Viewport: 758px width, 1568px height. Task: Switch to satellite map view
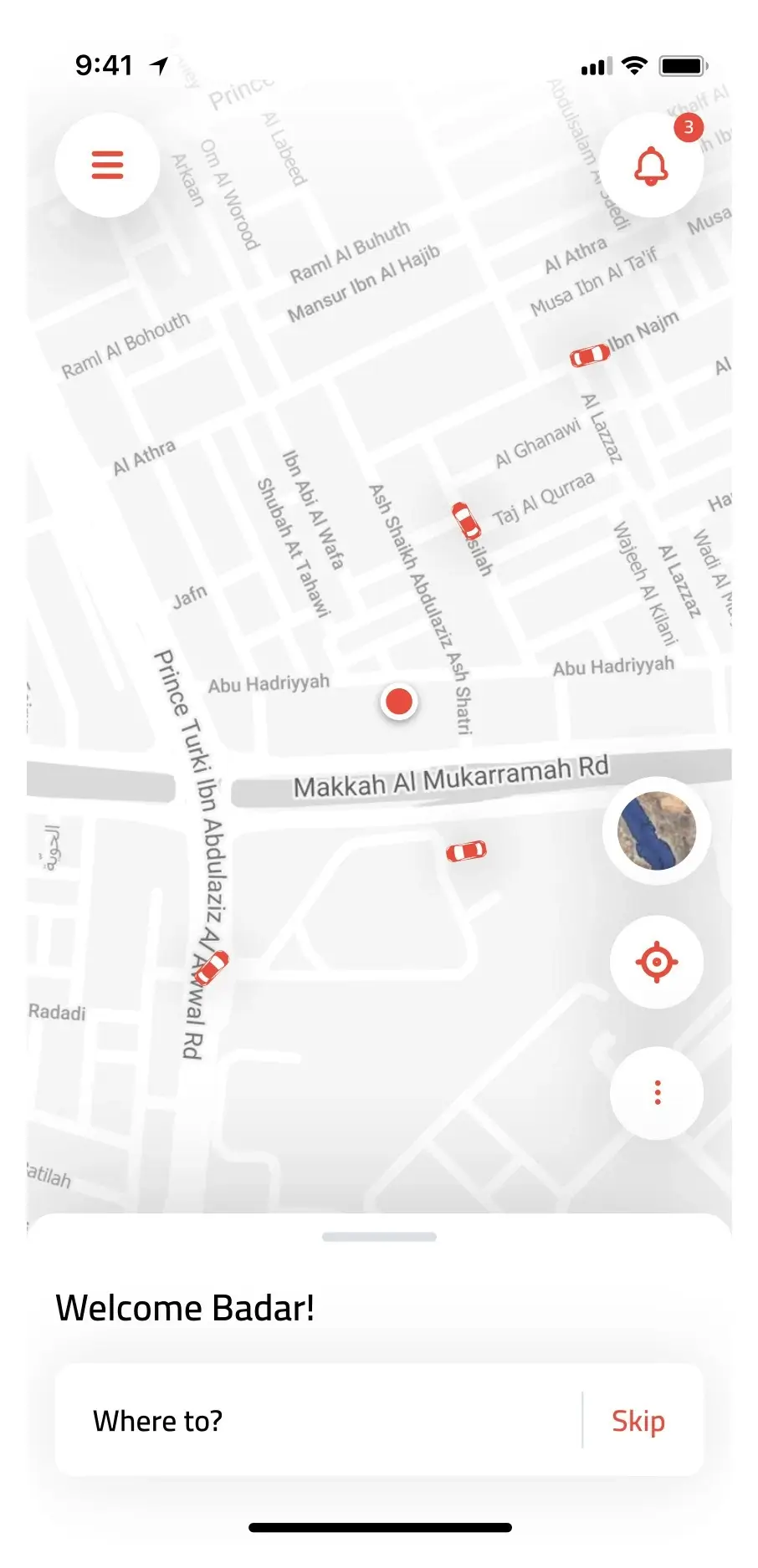(x=657, y=830)
